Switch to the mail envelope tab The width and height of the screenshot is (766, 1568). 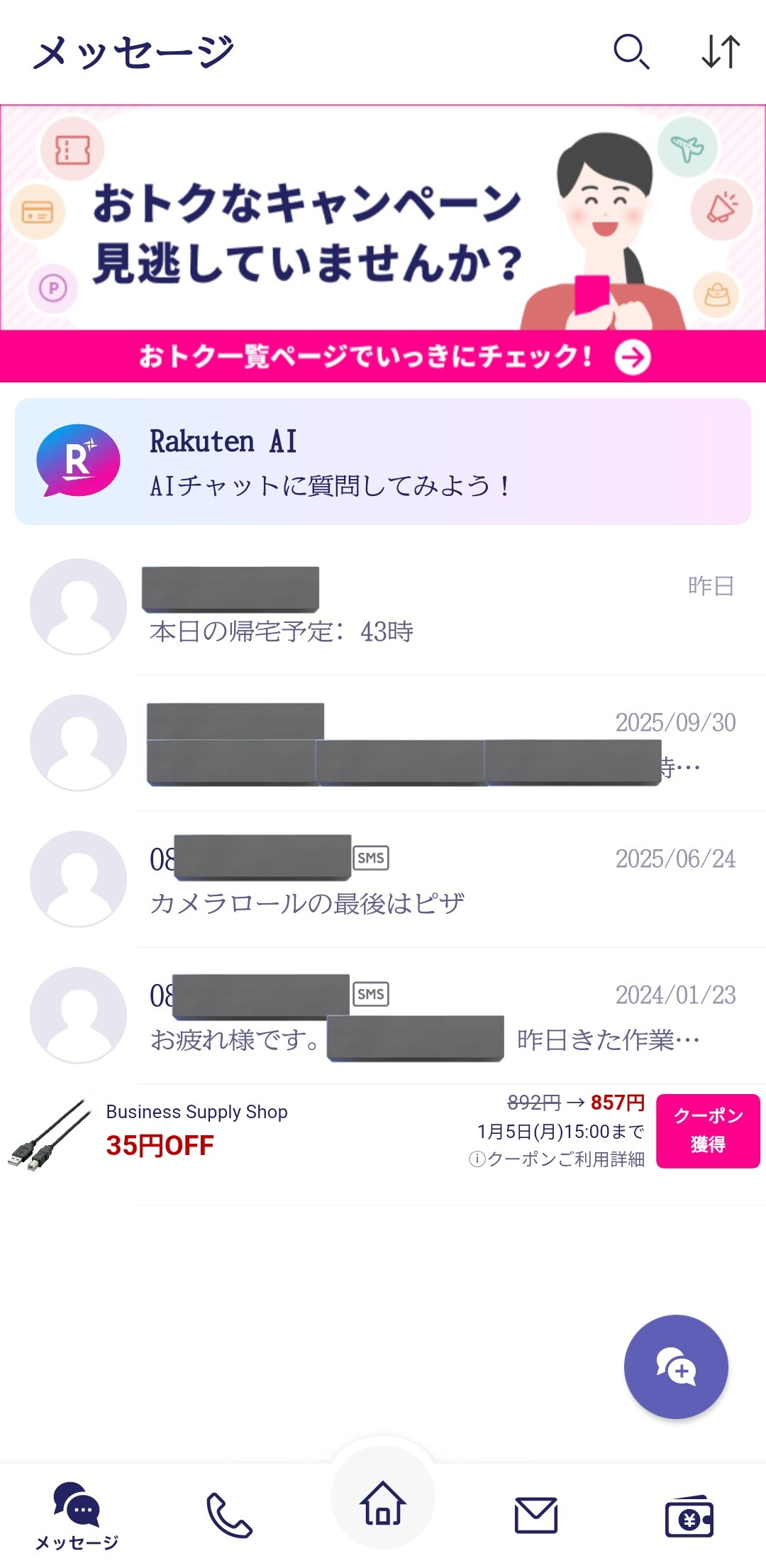pyautogui.click(x=535, y=1515)
